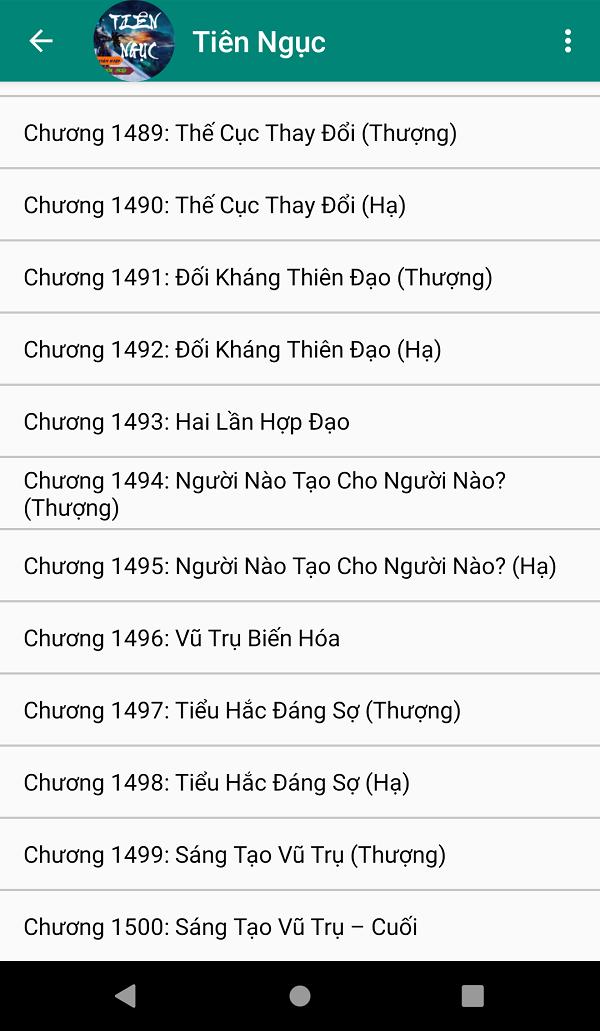Go back using the app bar arrow

click(41, 41)
